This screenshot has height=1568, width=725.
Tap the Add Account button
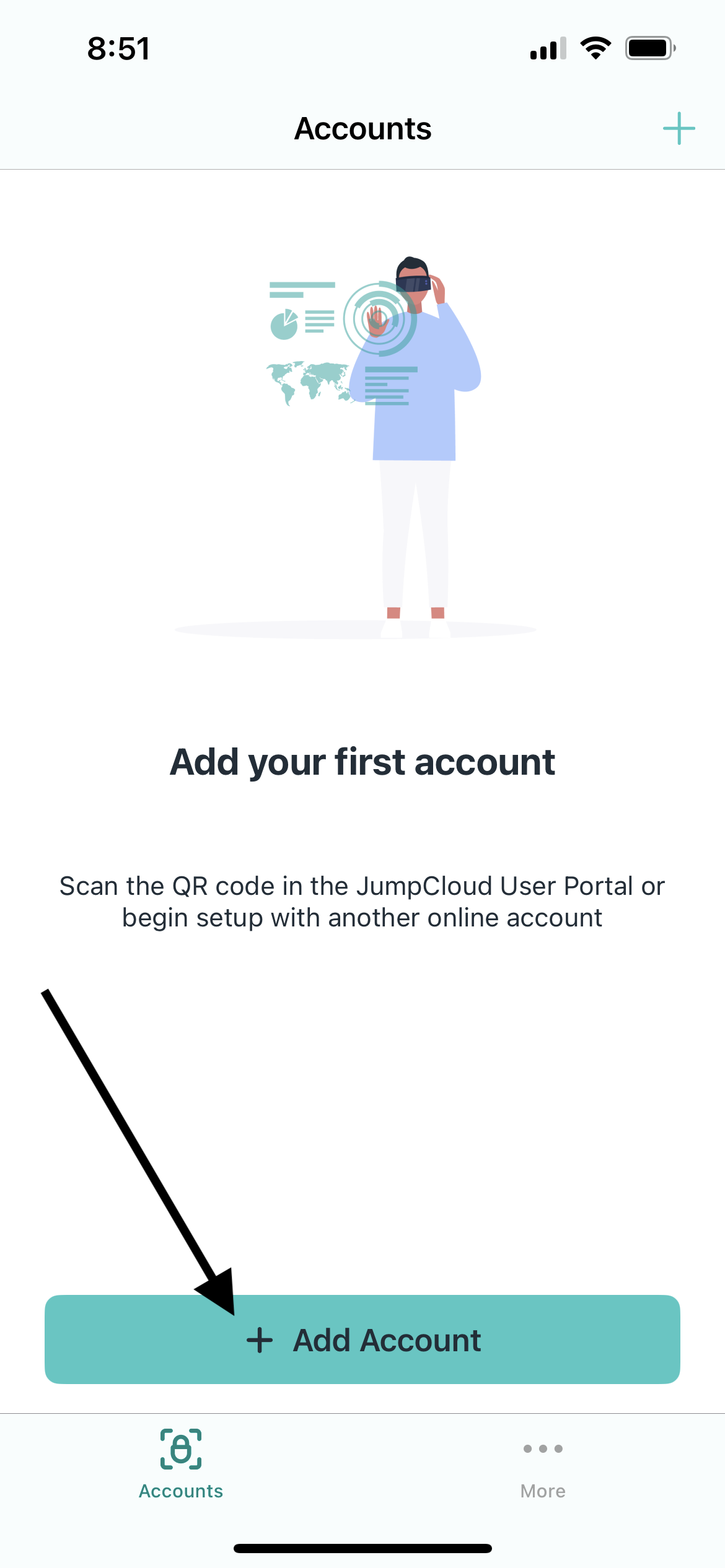click(362, 1339)
